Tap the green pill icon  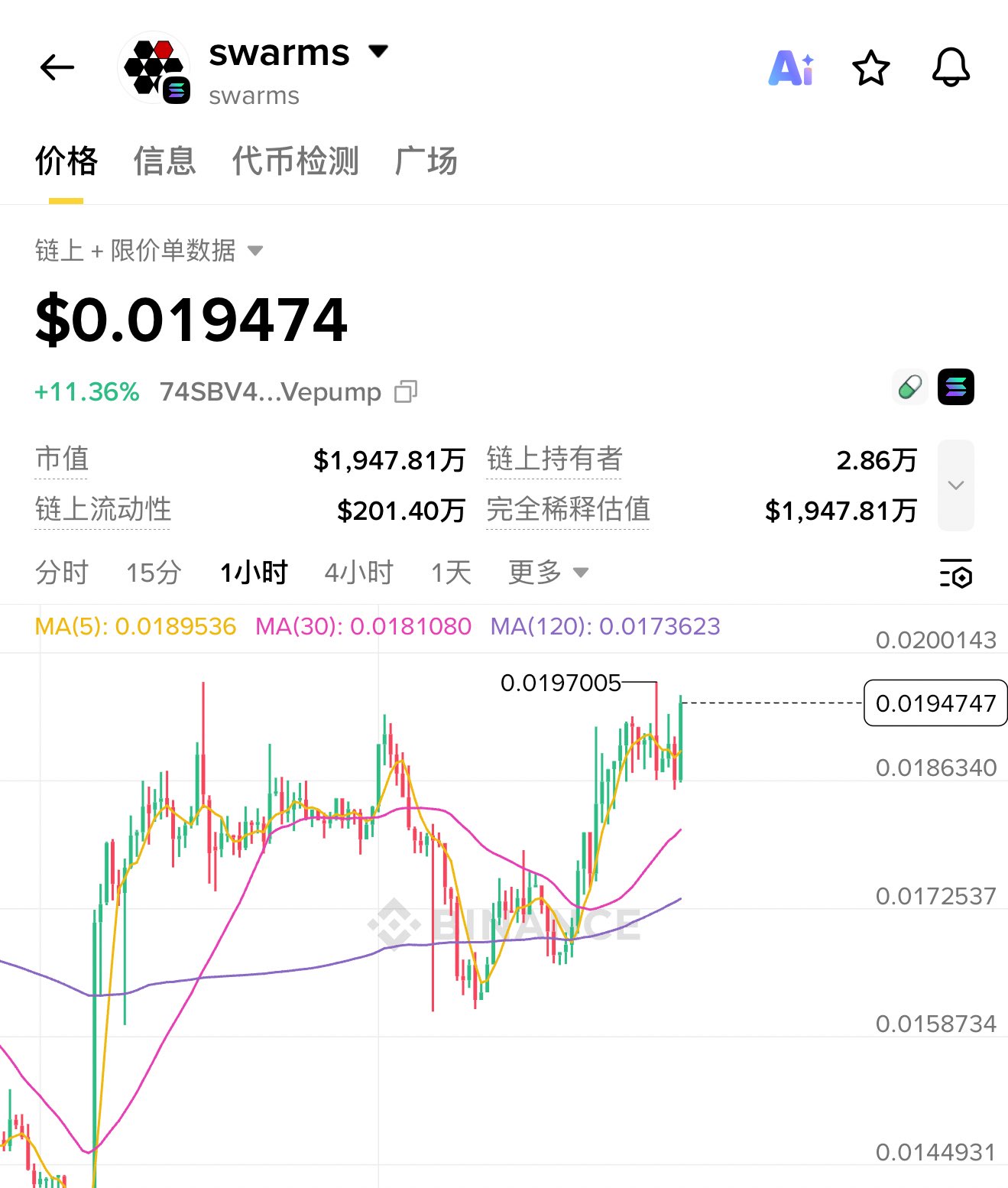909,387
